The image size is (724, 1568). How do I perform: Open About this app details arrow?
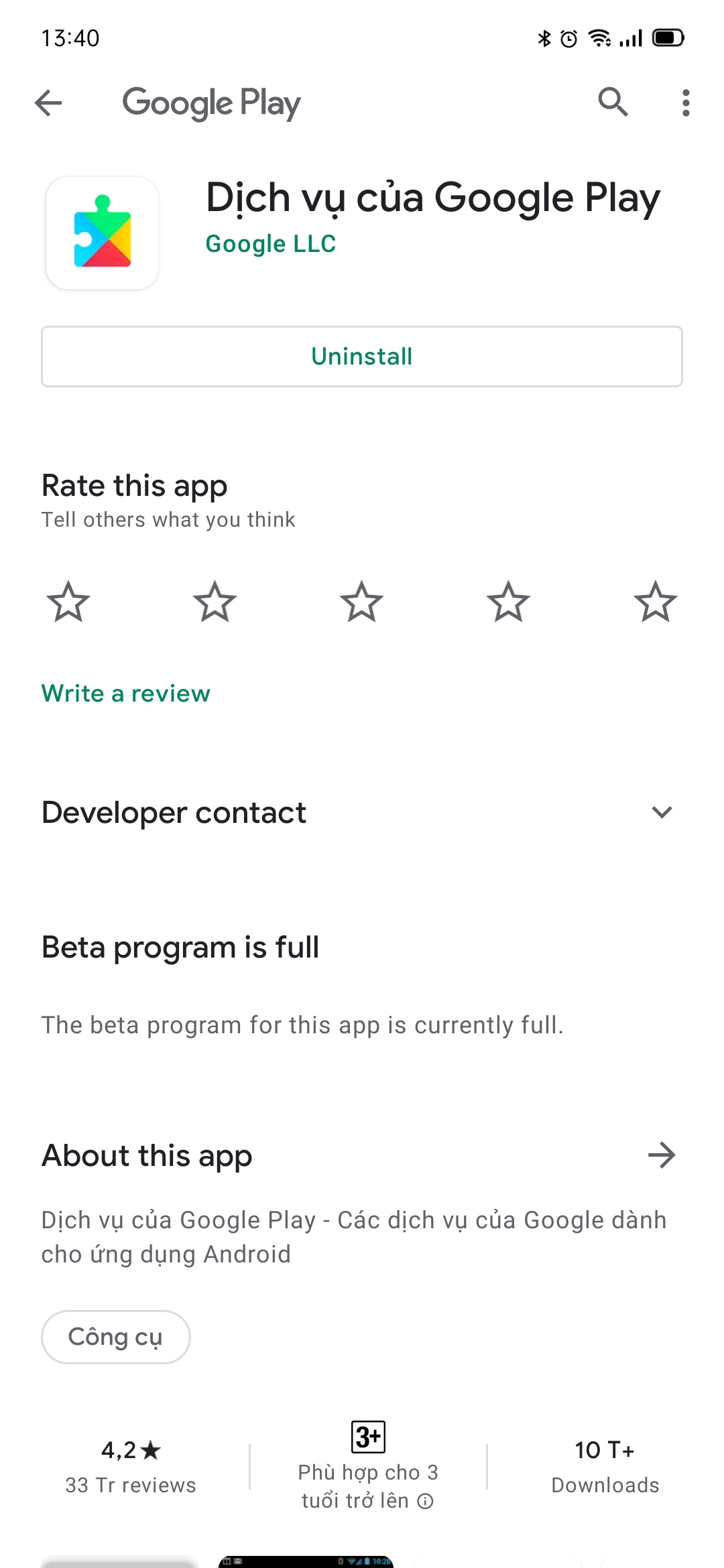[x=662, y=1155]
